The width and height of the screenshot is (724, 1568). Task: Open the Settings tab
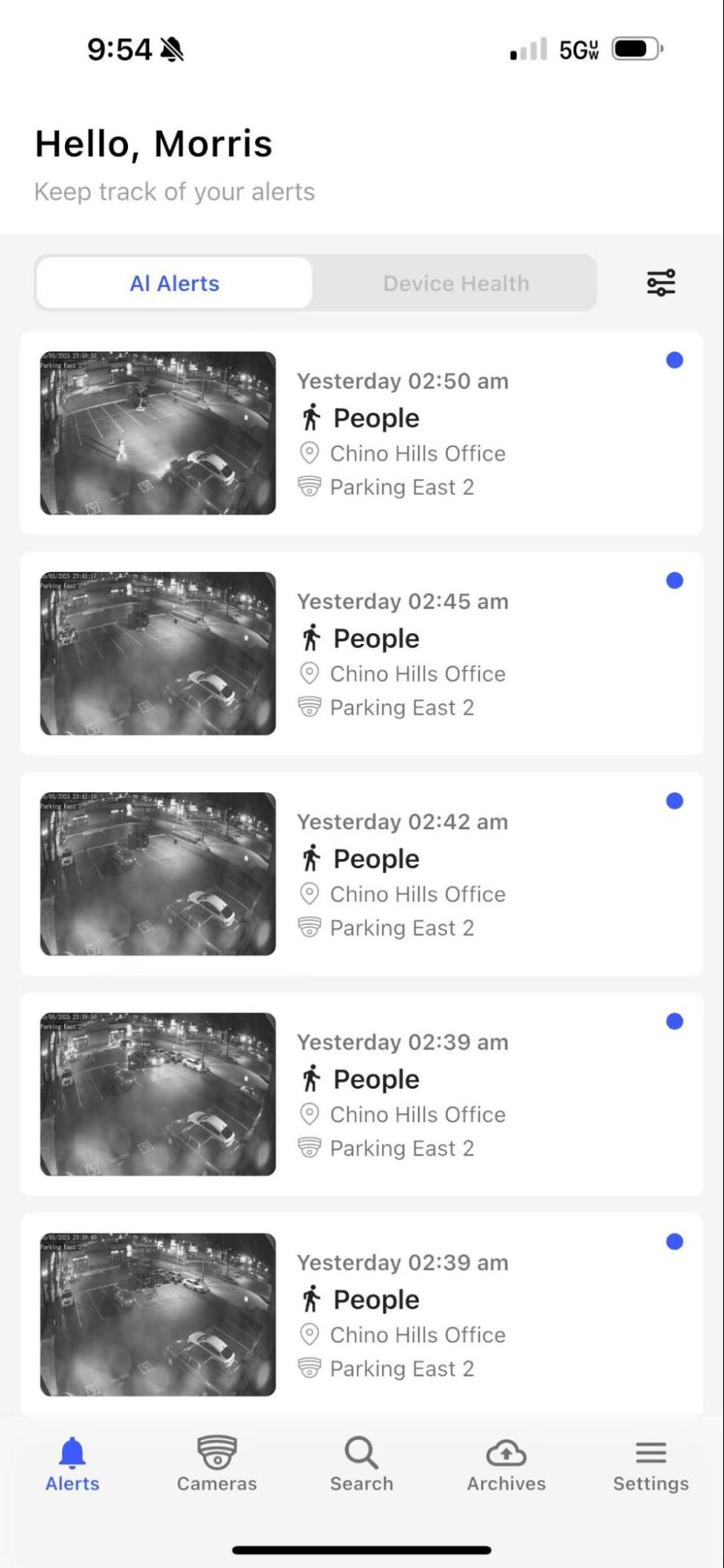[651, 1464]
